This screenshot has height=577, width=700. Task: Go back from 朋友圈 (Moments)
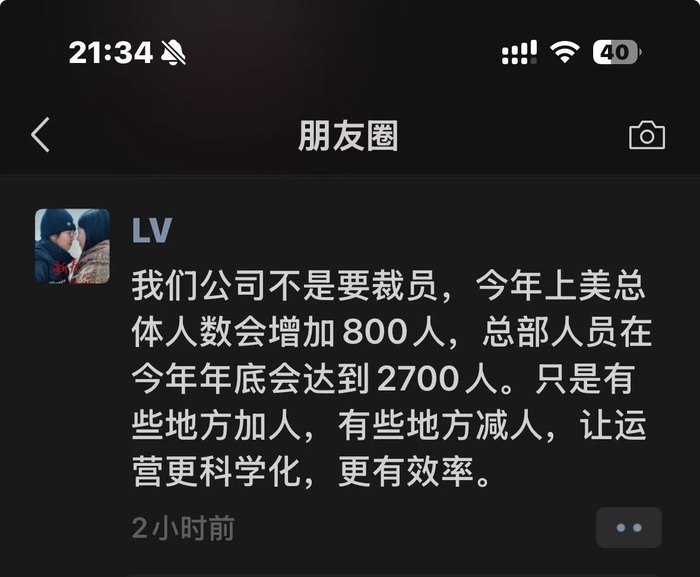[40, 135]
